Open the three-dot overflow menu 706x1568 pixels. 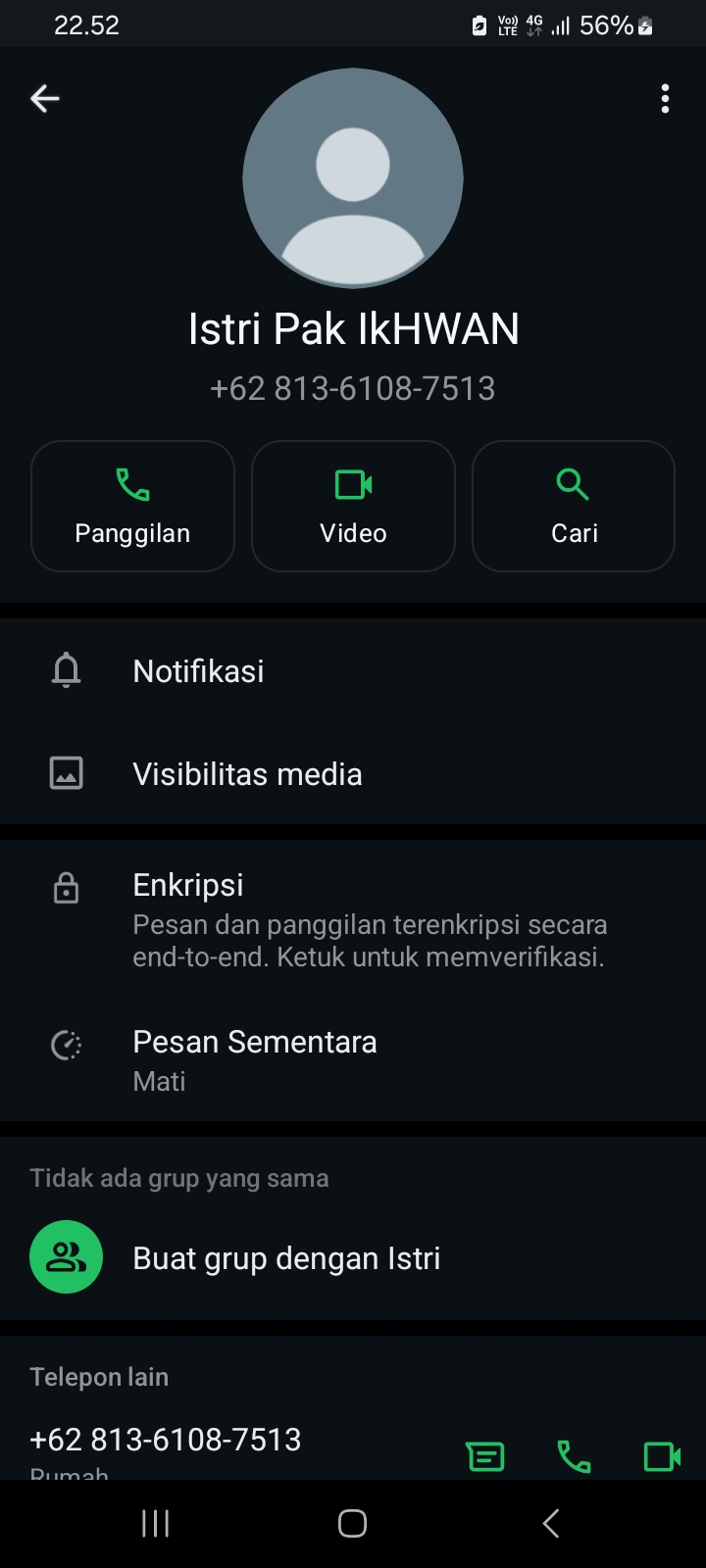(x=665, y=98)
